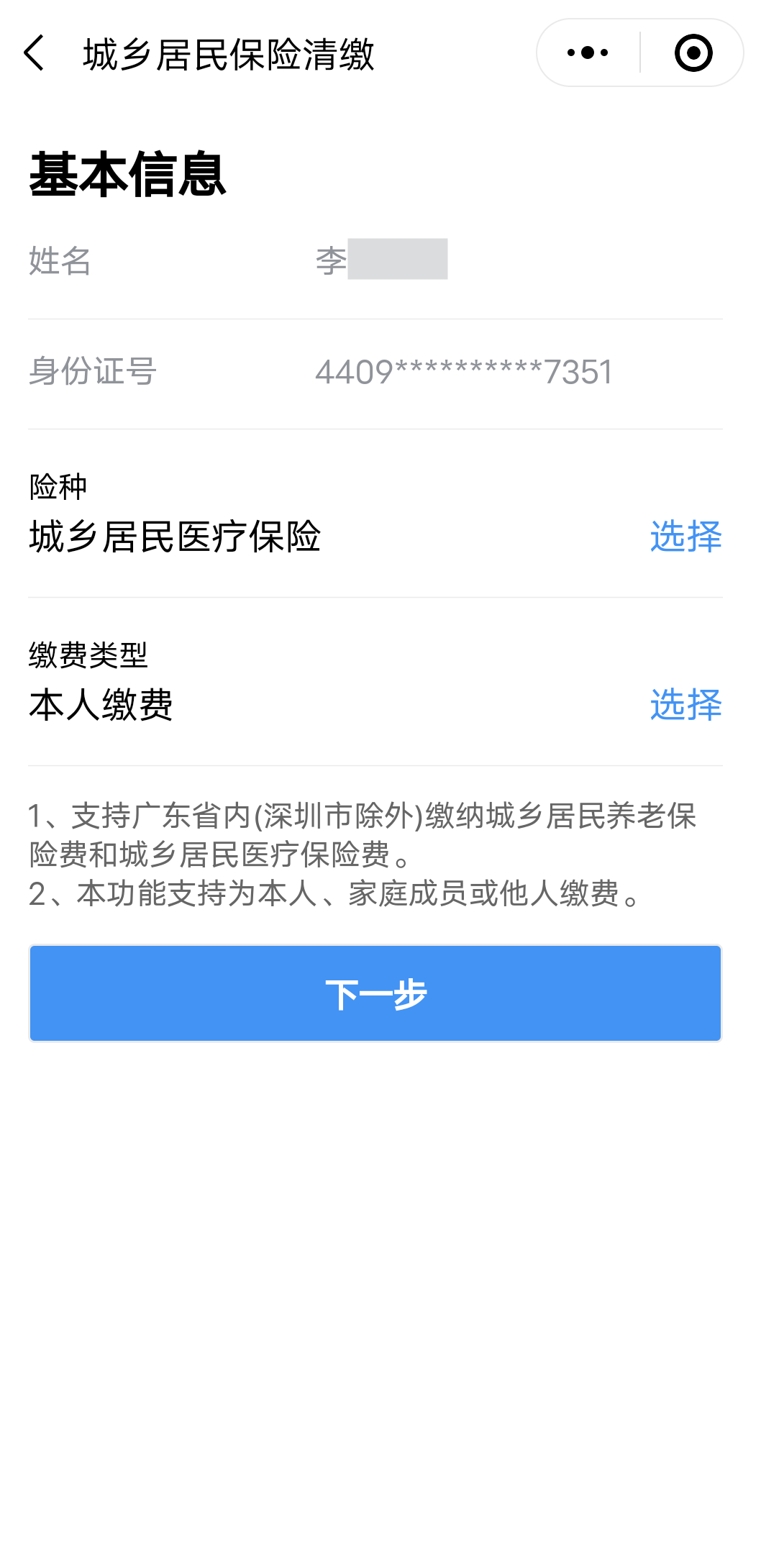Open the mini program three-dot menu
The width and height of the screenshot is (761, 1568).
(588, 53)
